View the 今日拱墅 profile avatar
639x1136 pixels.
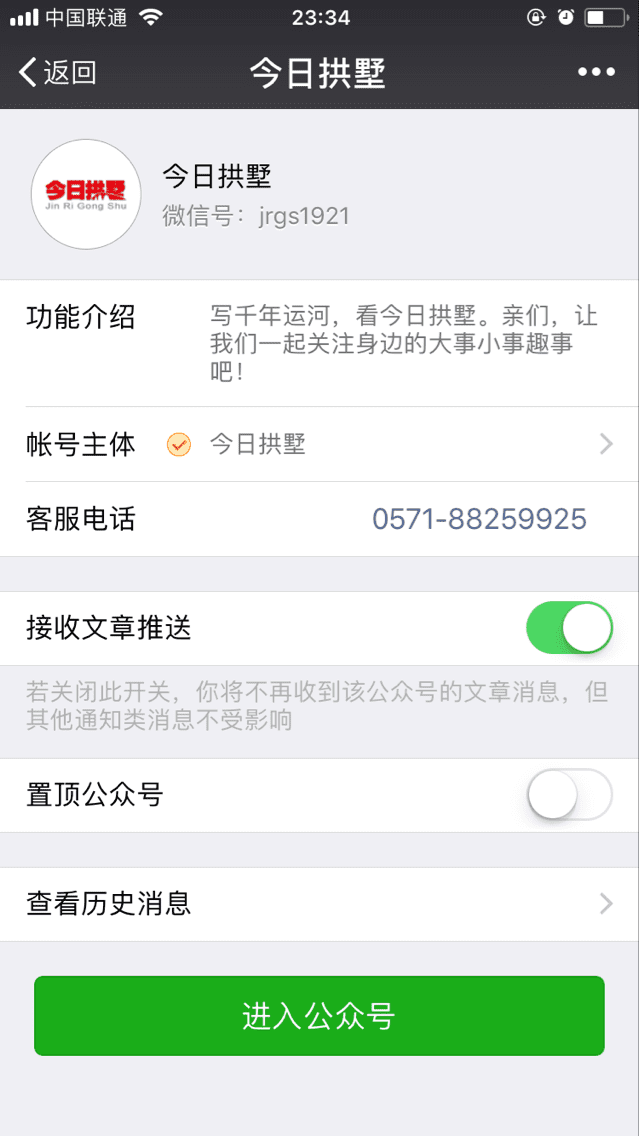(x=86, y=194)
